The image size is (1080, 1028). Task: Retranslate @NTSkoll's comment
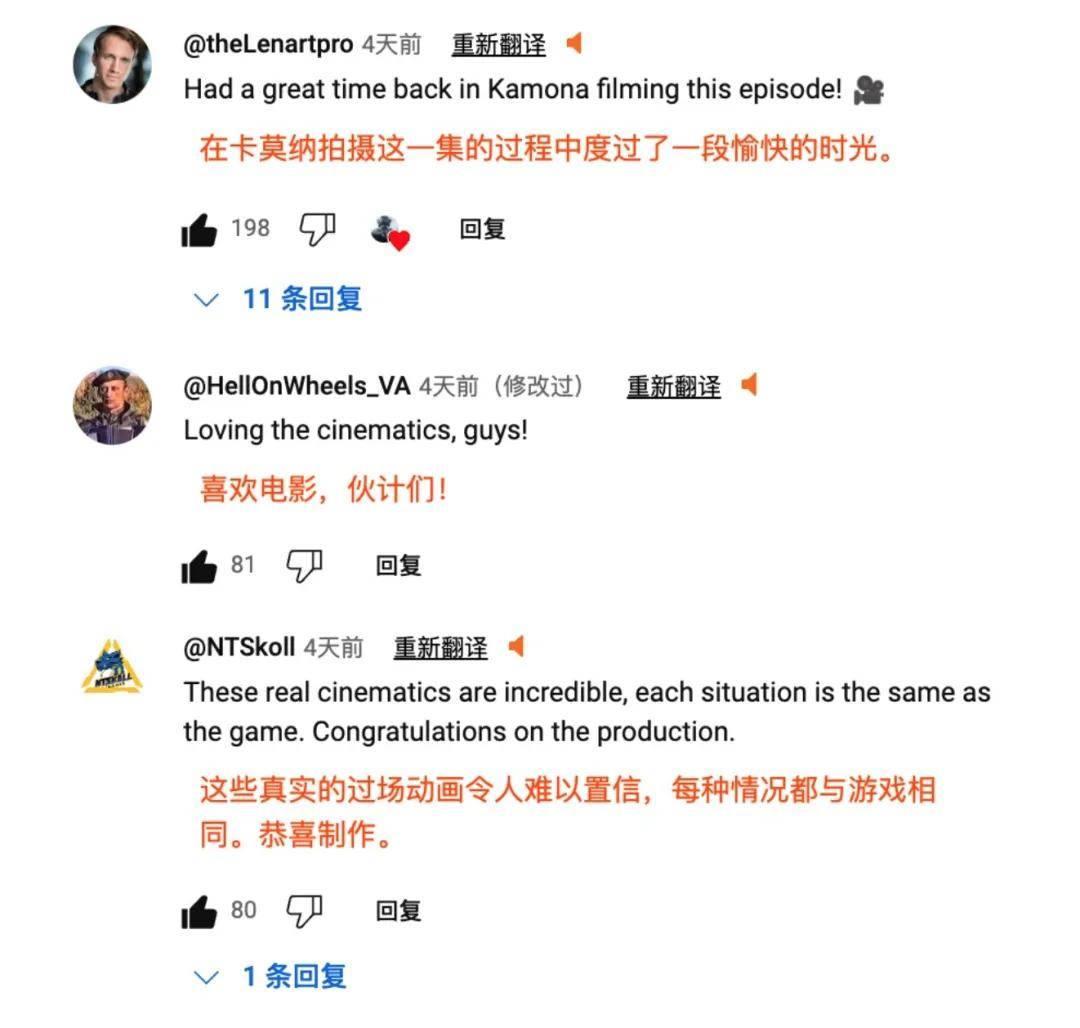tap(440, 648)
